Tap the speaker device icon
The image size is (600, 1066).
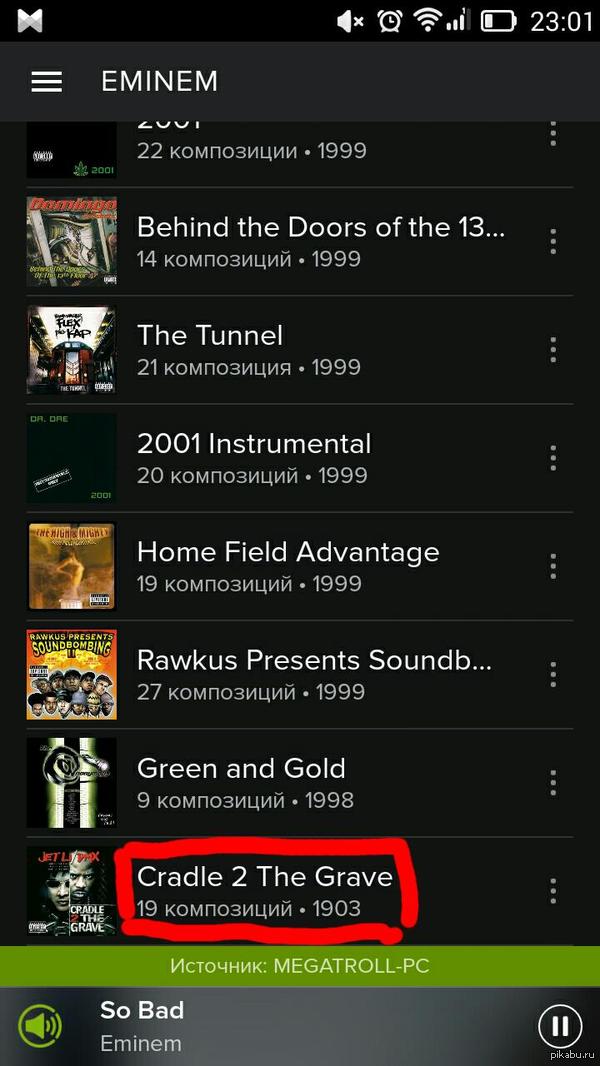[40, 1026]
